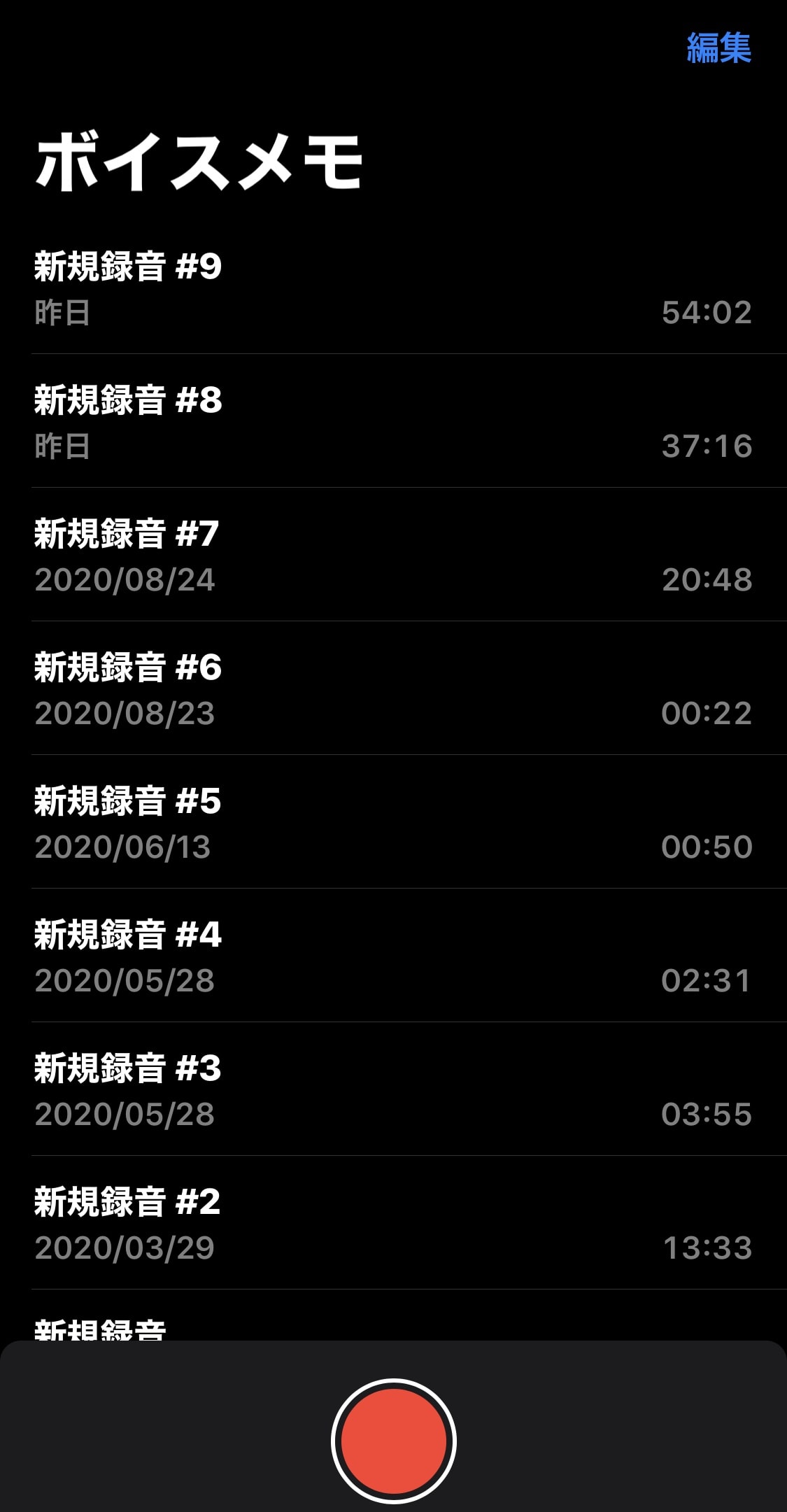Open 新規録音 #3 lasting 03:55
The width and height of the screenshot is (787, 1512).
(392, 1090)
